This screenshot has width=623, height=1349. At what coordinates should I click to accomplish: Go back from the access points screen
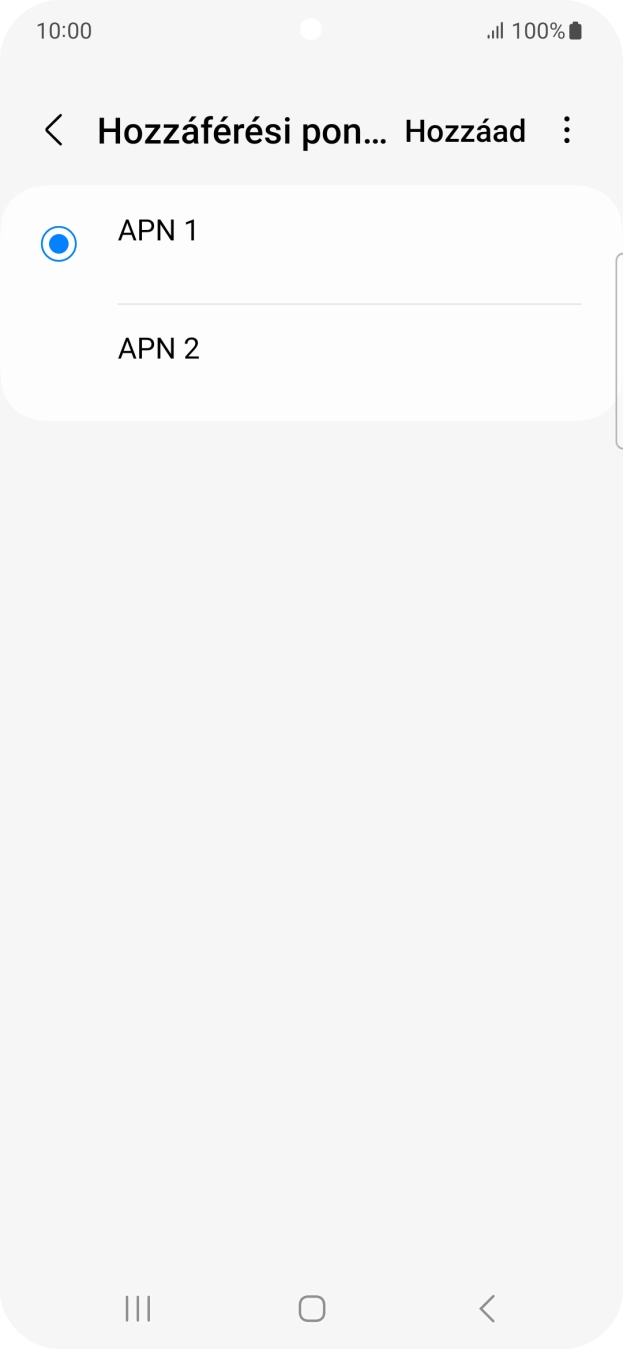coord(54,131)
